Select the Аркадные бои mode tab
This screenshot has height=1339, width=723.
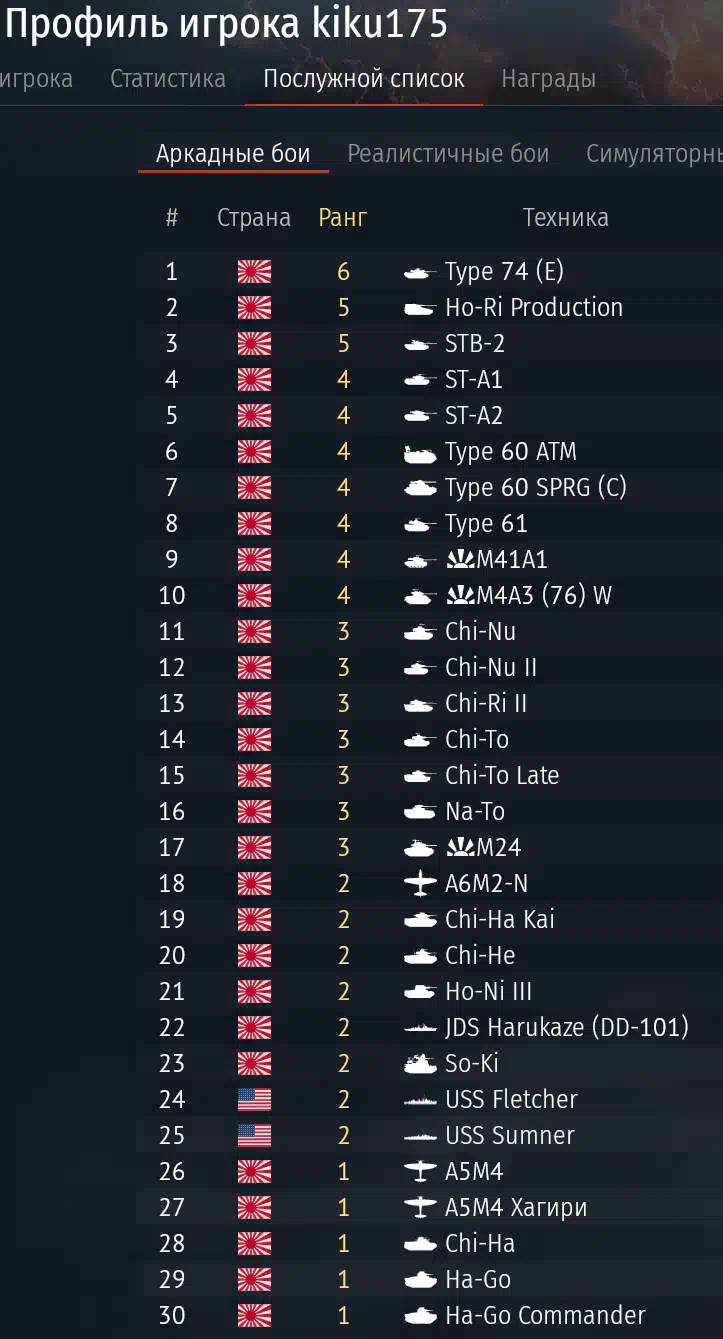[233, 154]
